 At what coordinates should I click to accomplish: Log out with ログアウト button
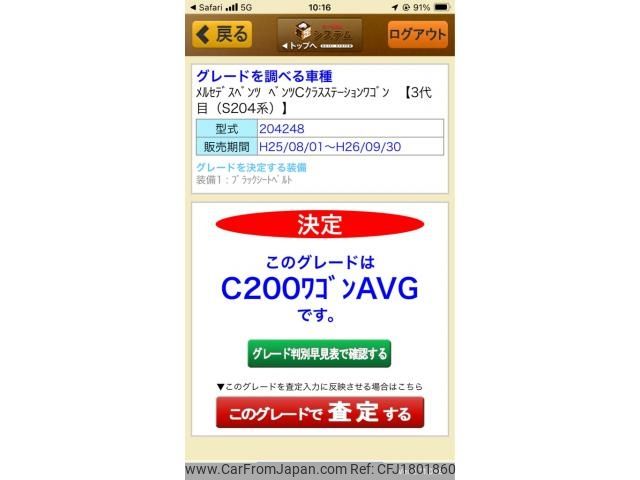(x=417, y=34)
